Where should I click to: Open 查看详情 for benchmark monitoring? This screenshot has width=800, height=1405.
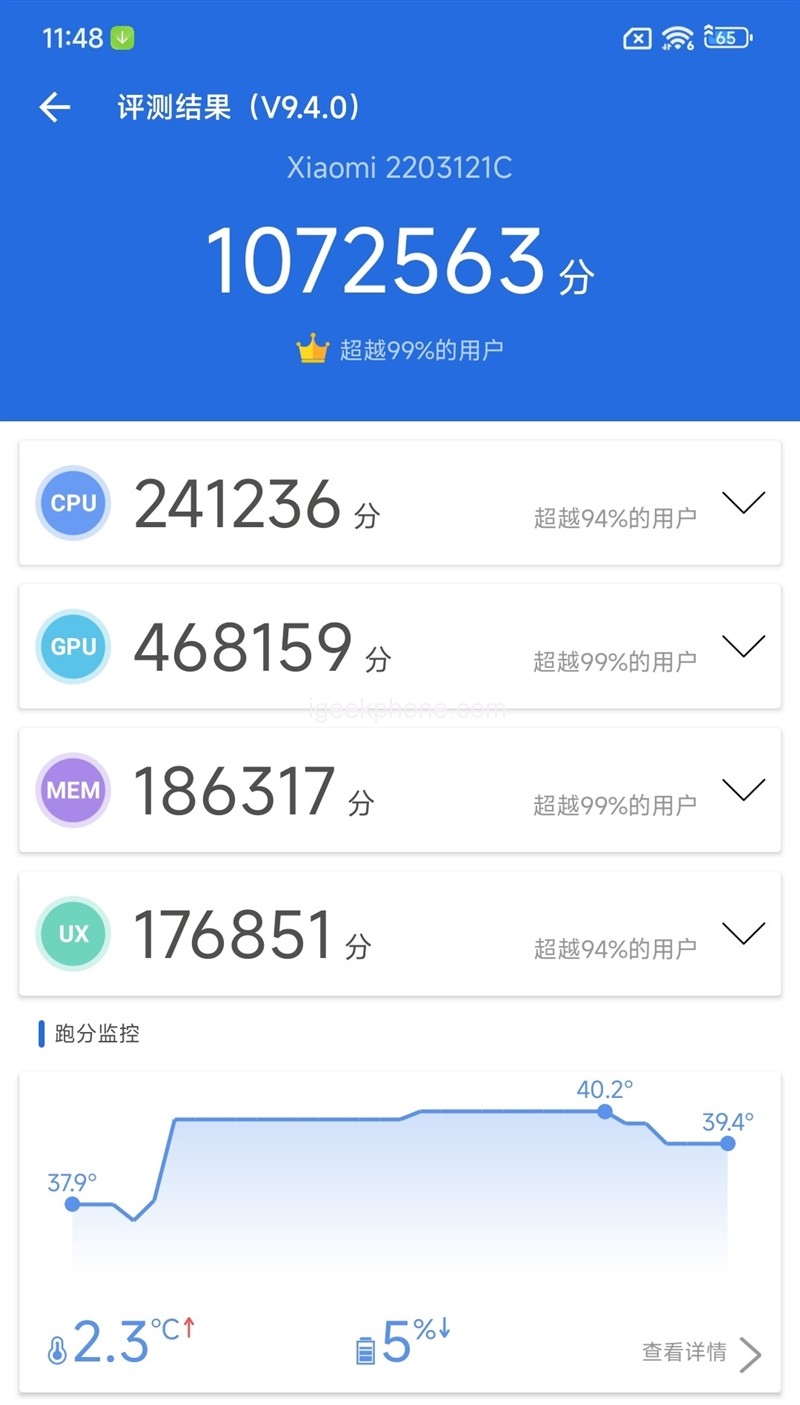[700, 1352]
